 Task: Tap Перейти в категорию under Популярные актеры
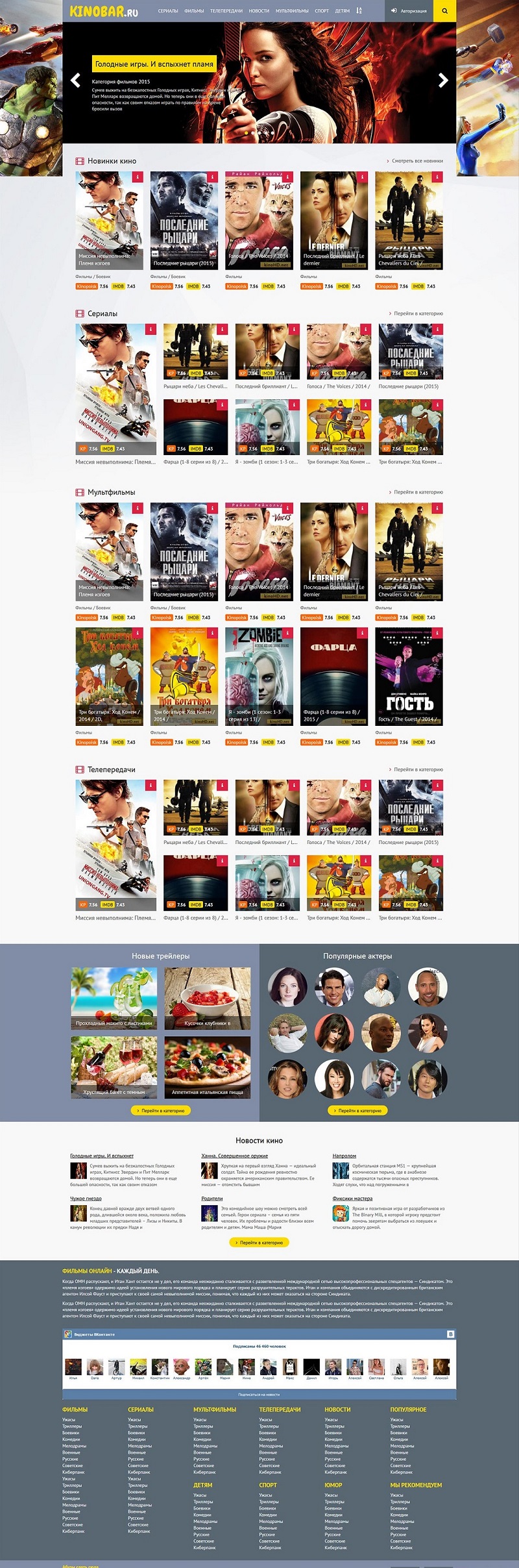(357, 1111)
